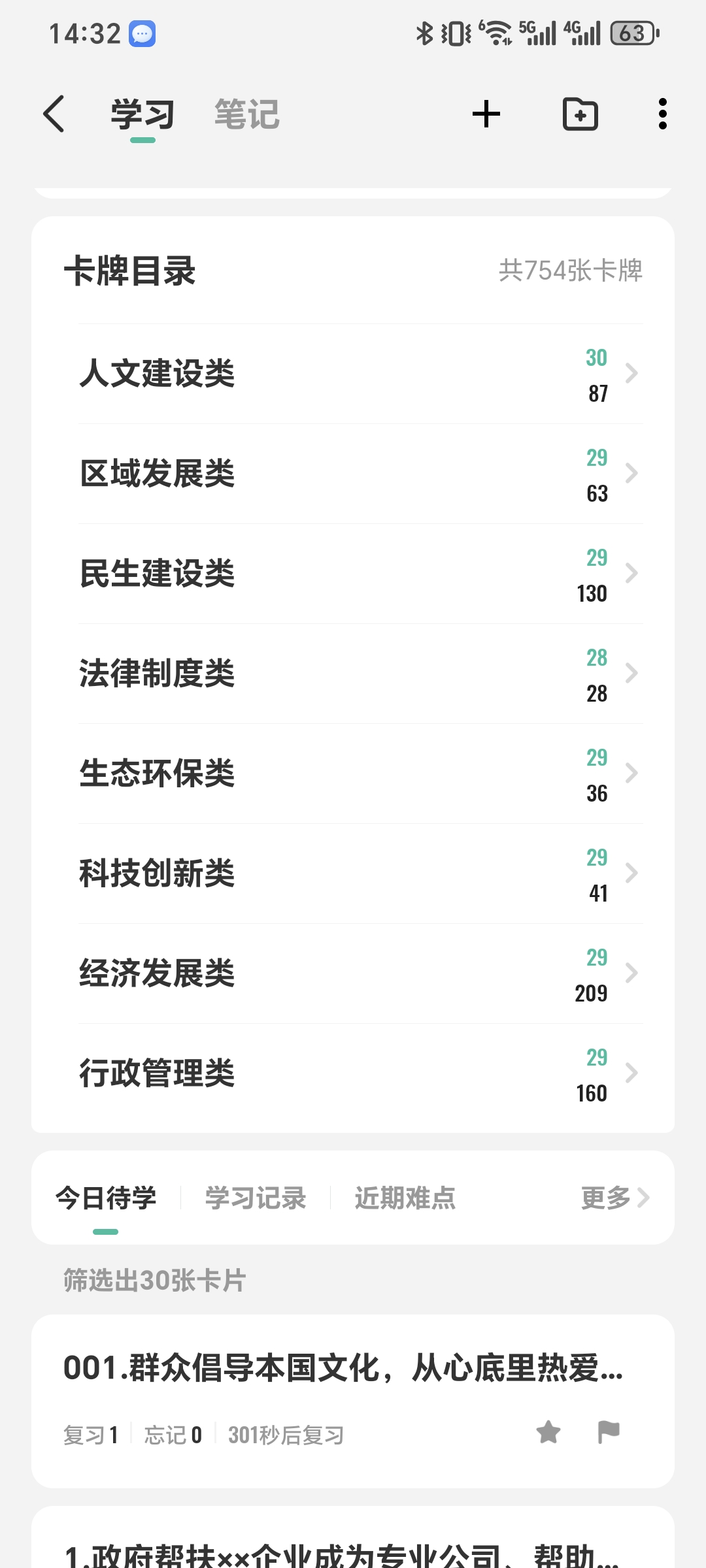Open the add-folder icon

[x=580, y=114]
